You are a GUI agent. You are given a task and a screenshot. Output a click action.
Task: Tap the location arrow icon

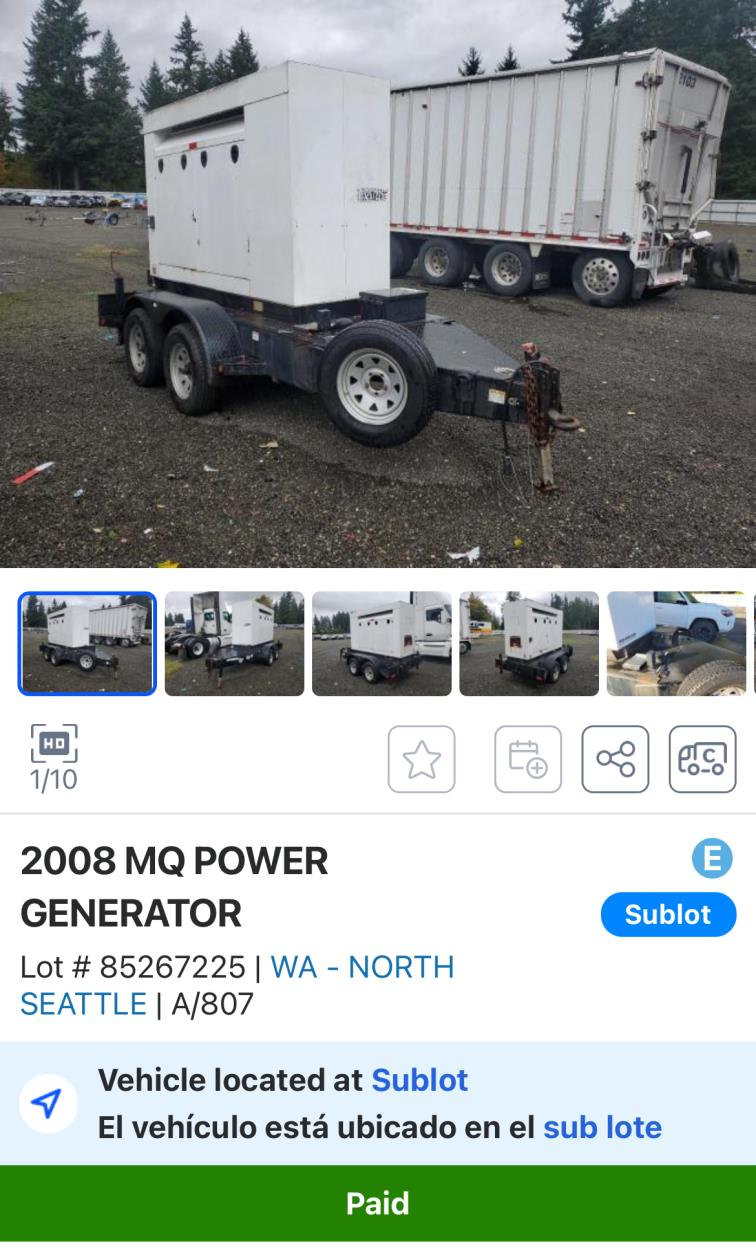coord(48,1103)
